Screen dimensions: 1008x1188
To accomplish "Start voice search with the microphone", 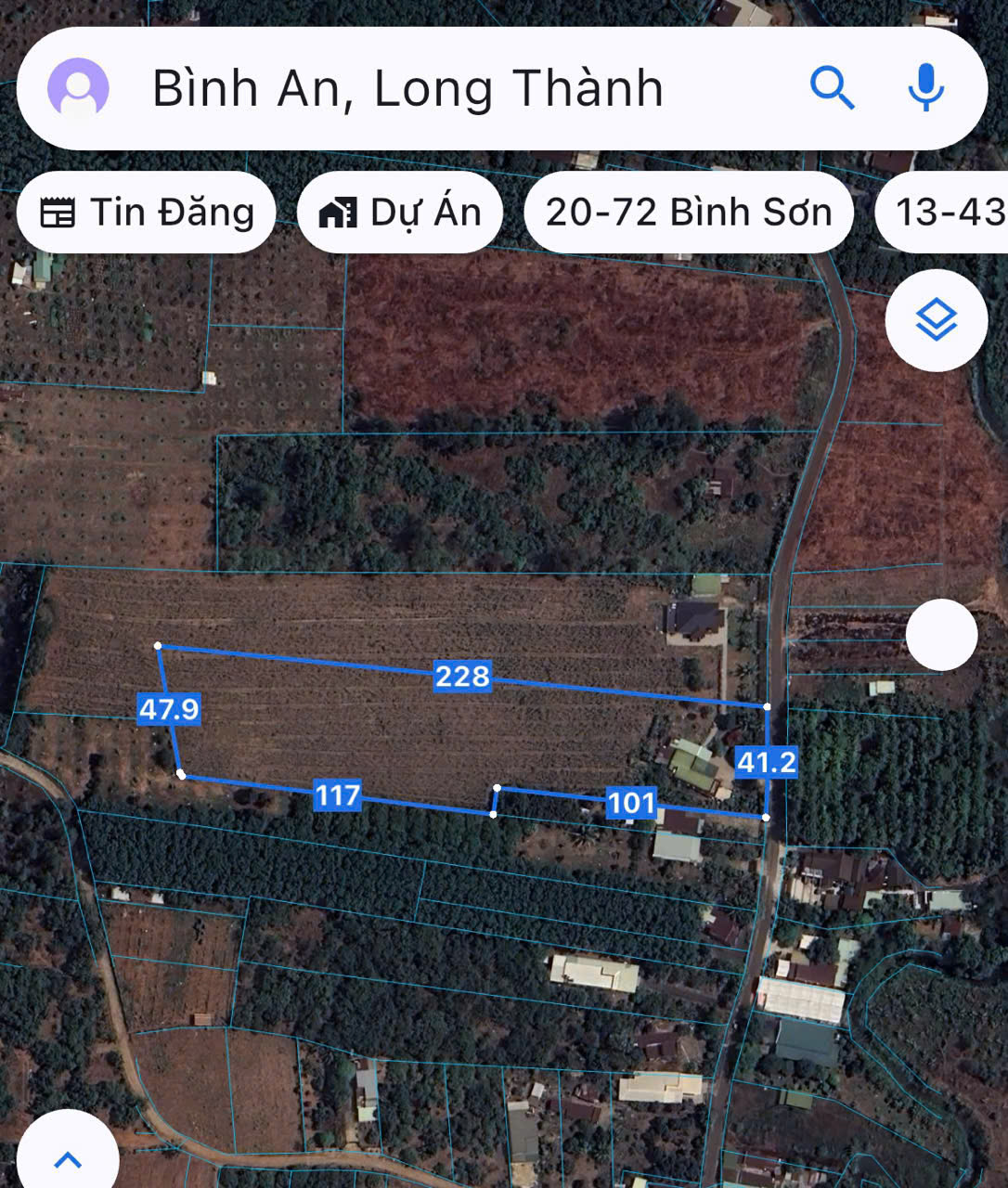I will (x=925, y=89).
